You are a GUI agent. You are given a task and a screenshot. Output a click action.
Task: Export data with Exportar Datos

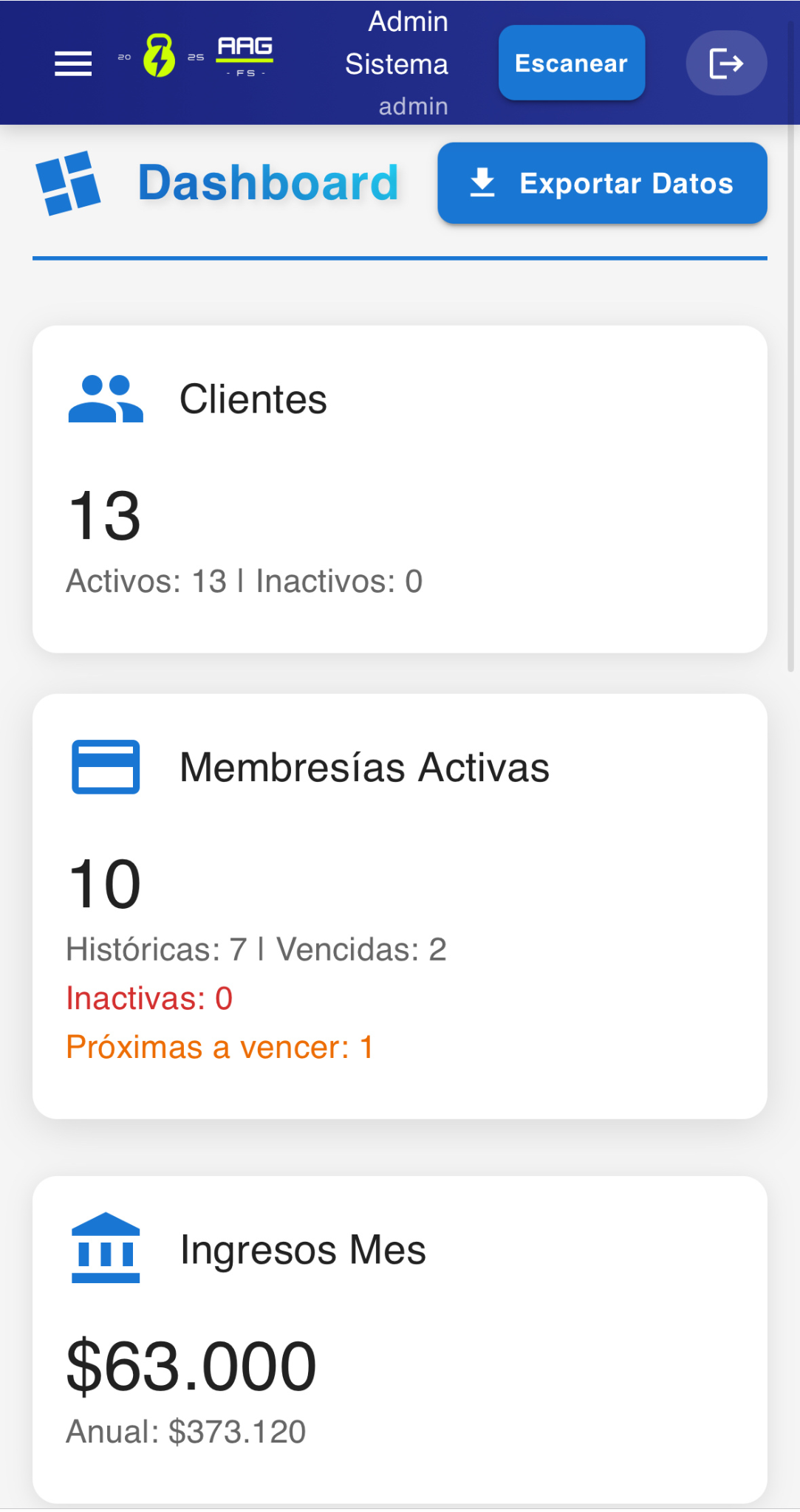(x=602, y=183)
